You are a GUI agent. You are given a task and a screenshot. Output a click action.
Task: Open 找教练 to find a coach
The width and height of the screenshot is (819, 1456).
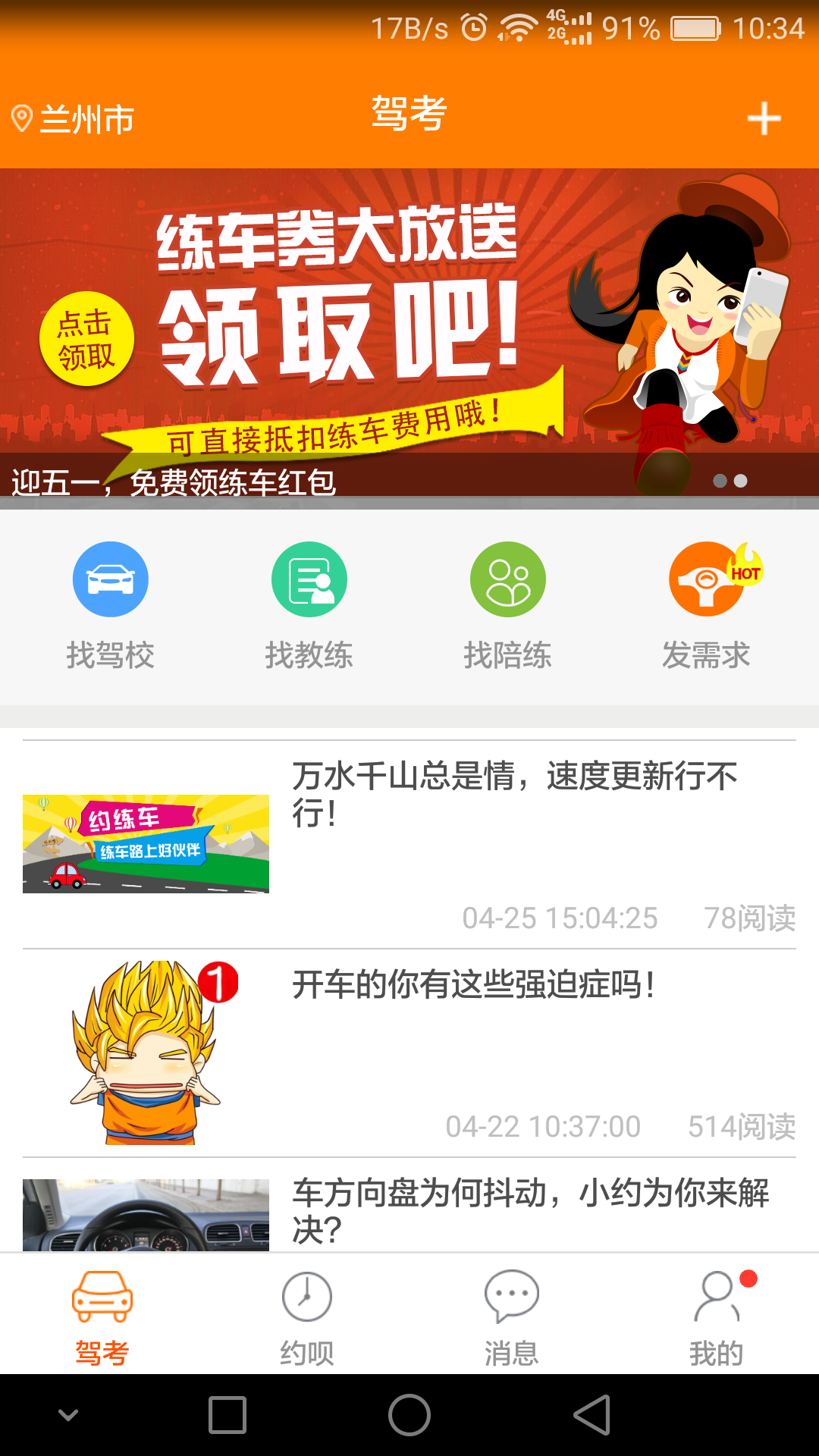(x=309, y=604)
